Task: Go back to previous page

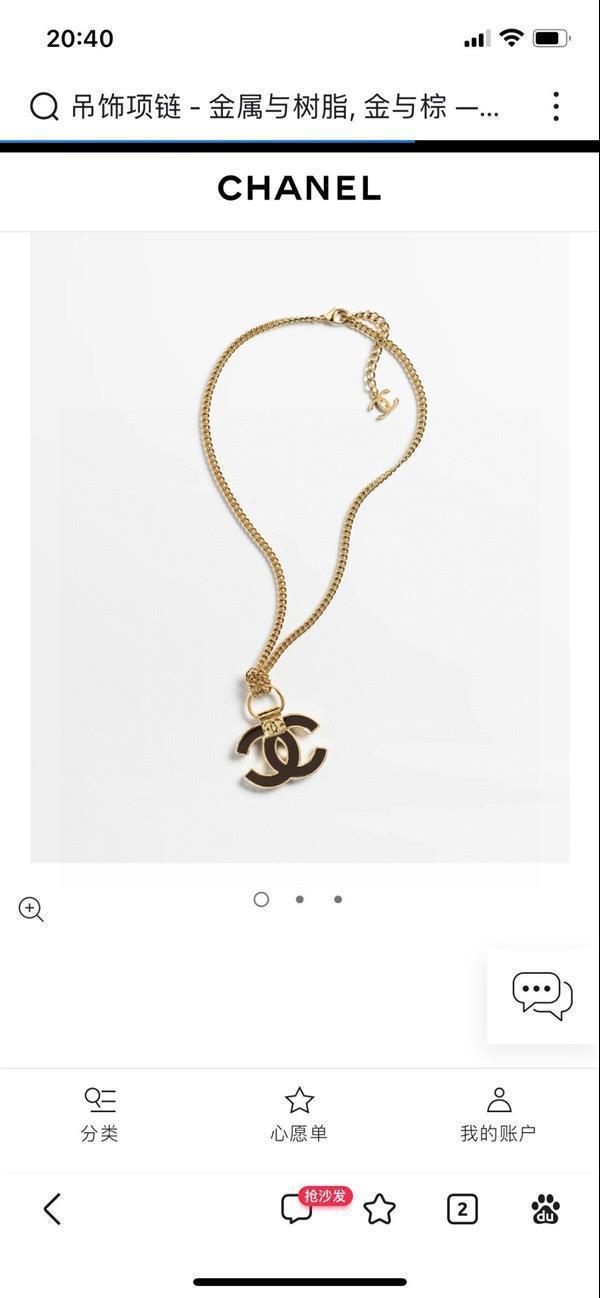Action: point(53,1209)
